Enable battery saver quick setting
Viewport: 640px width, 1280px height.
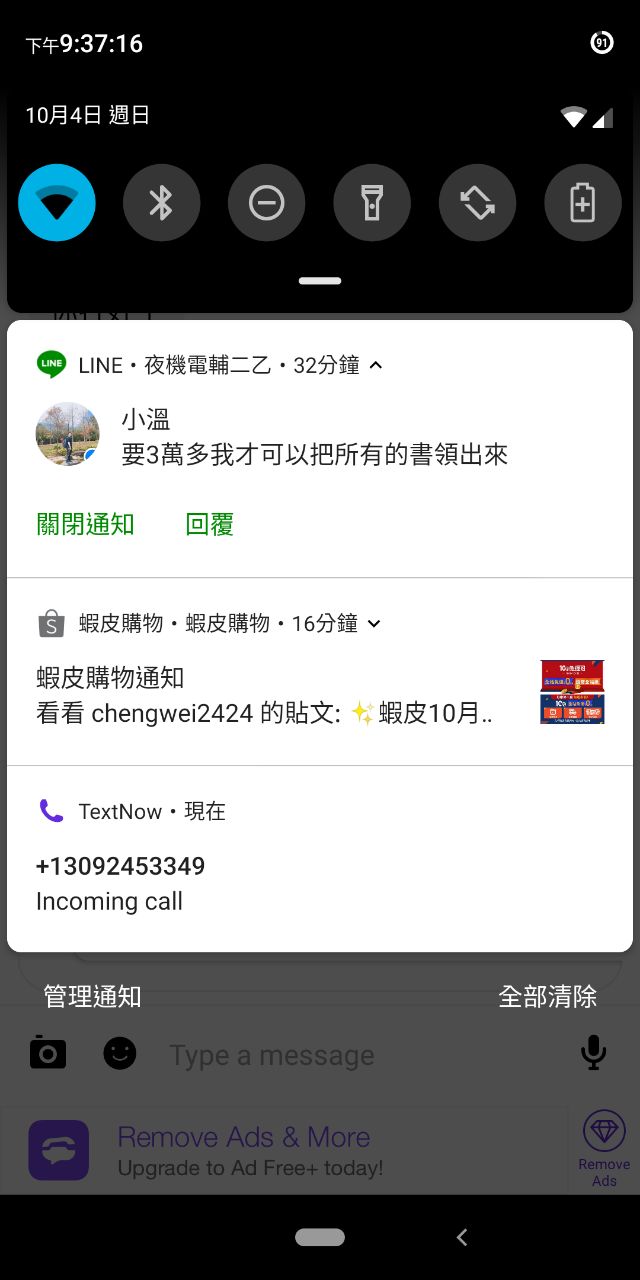pyautogui.click(x=582, y=203)
